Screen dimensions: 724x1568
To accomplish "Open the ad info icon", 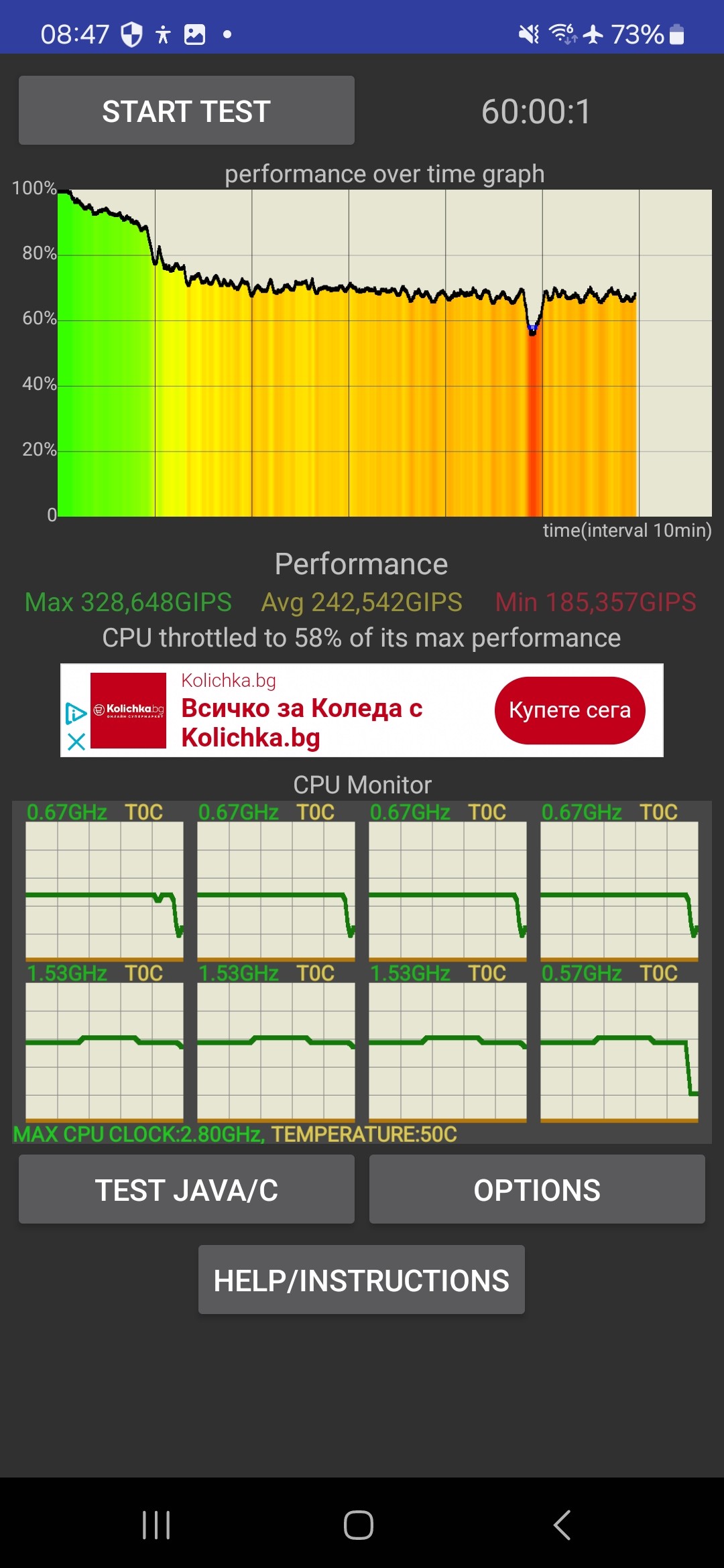I will coord(76,714).
